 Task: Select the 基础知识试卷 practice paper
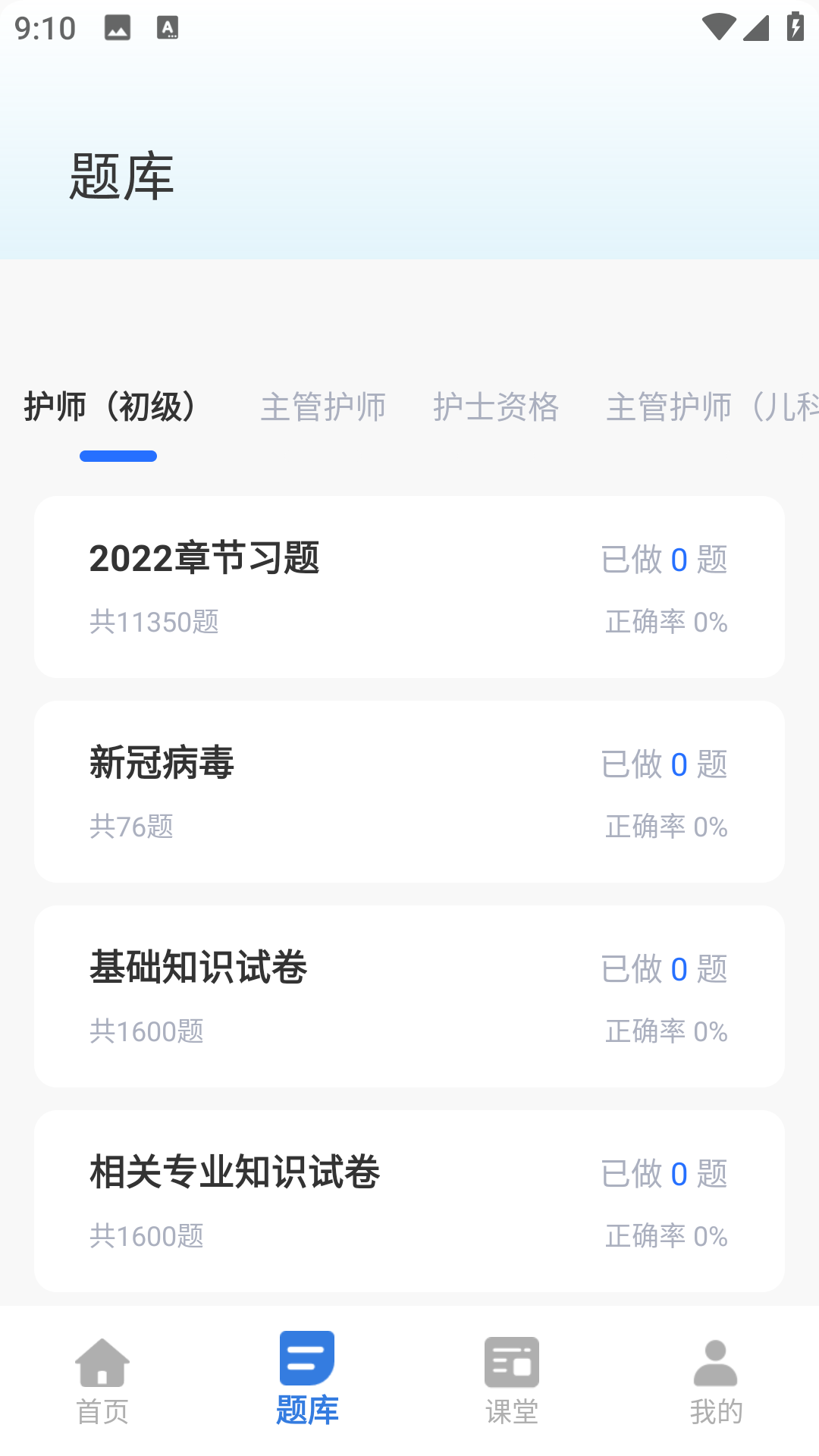(409, 996)
